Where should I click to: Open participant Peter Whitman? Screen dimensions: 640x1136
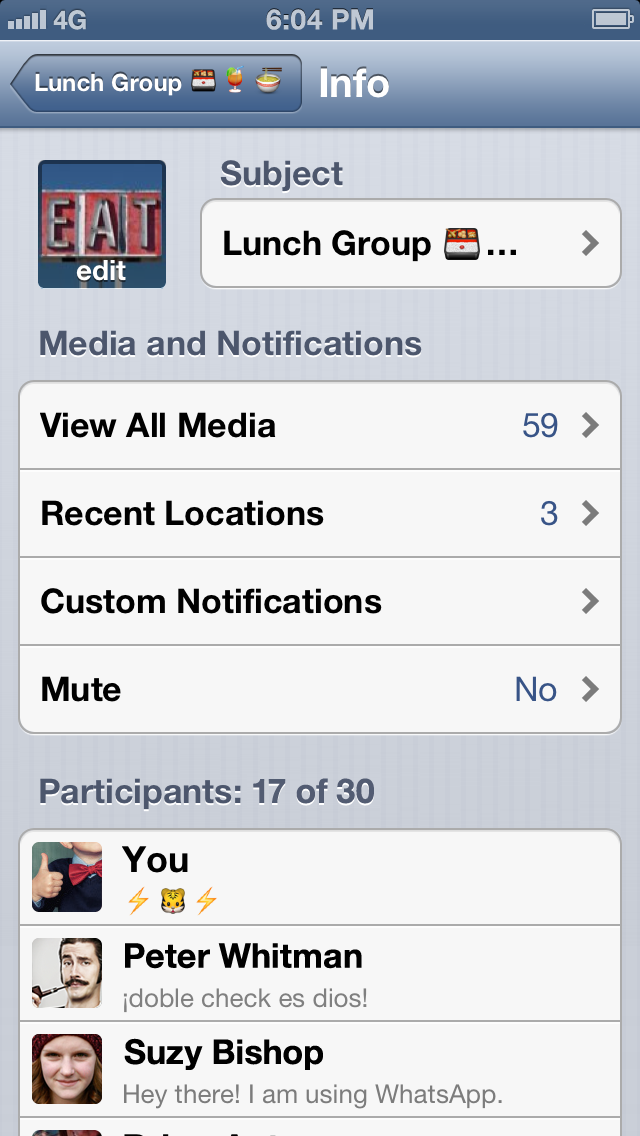(320, 973)
